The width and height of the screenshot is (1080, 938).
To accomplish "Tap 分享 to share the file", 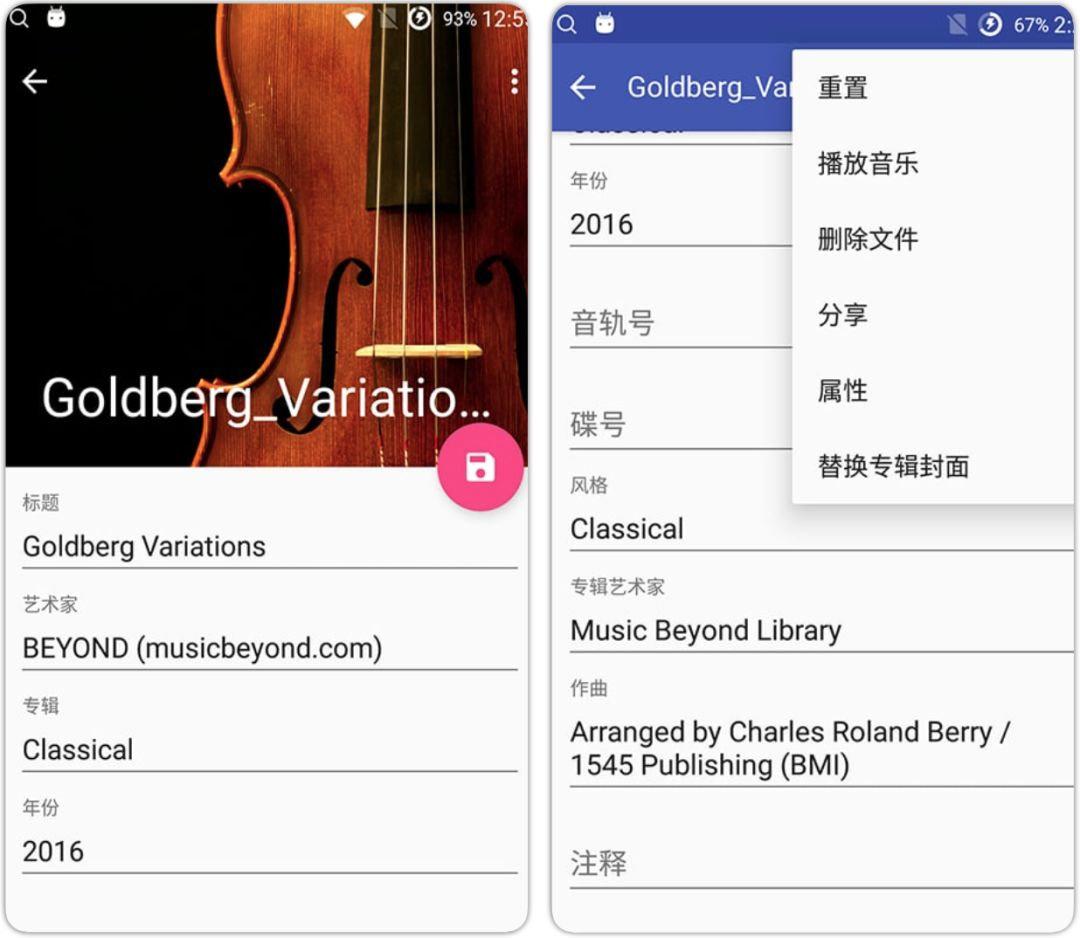I will (x=843, y=315).
